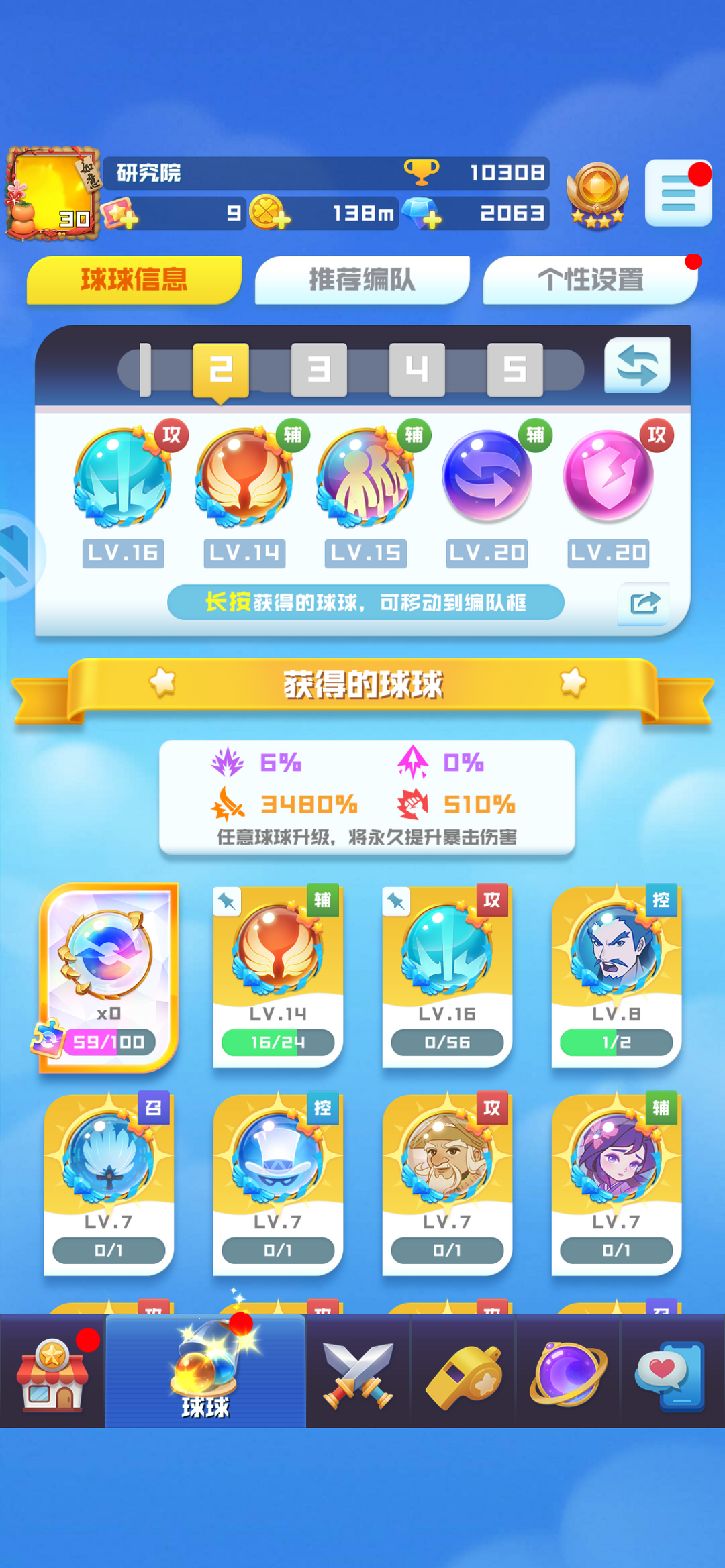725x1568 pixels.
Task: Go to the crossed swords battle tab
Action: coord(358,1372)
